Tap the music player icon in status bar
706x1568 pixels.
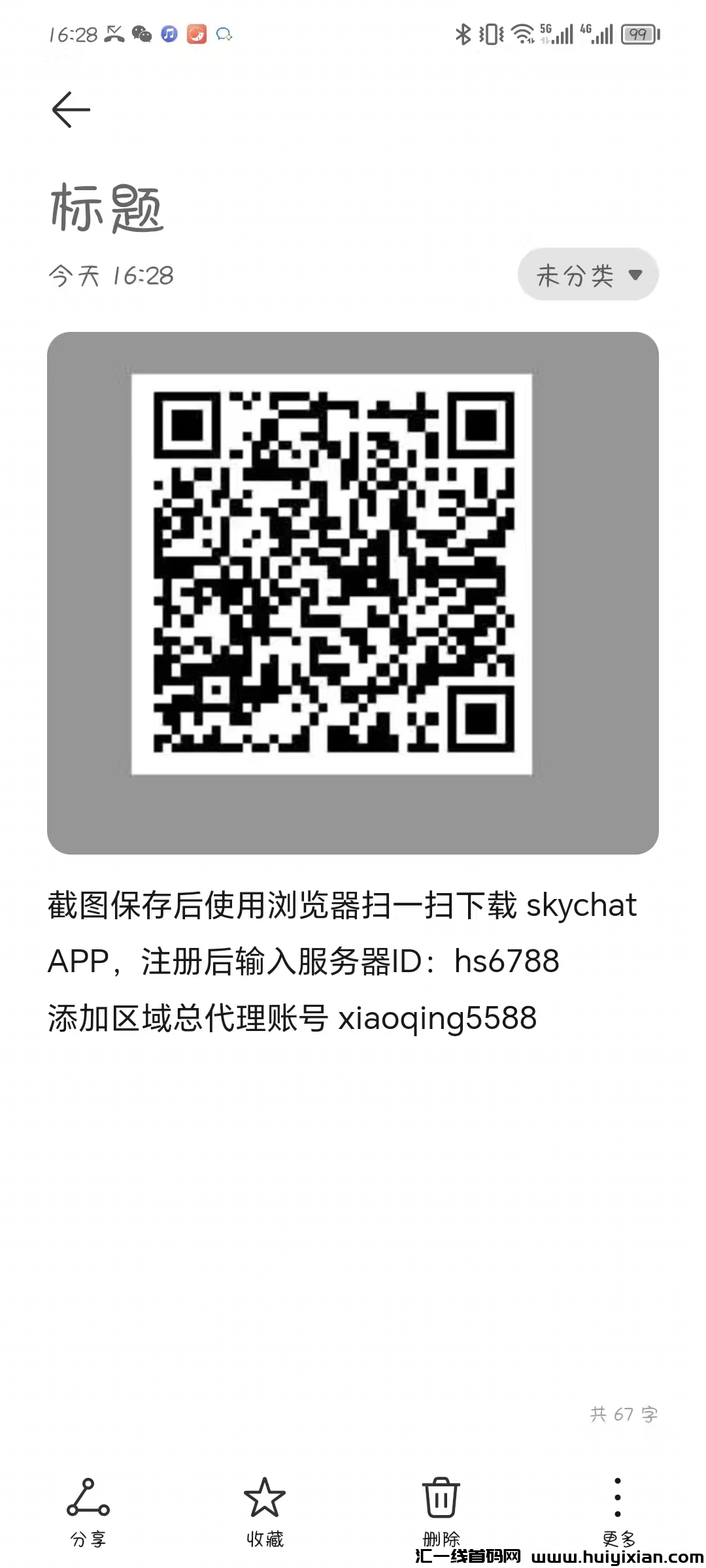[169, 34]
